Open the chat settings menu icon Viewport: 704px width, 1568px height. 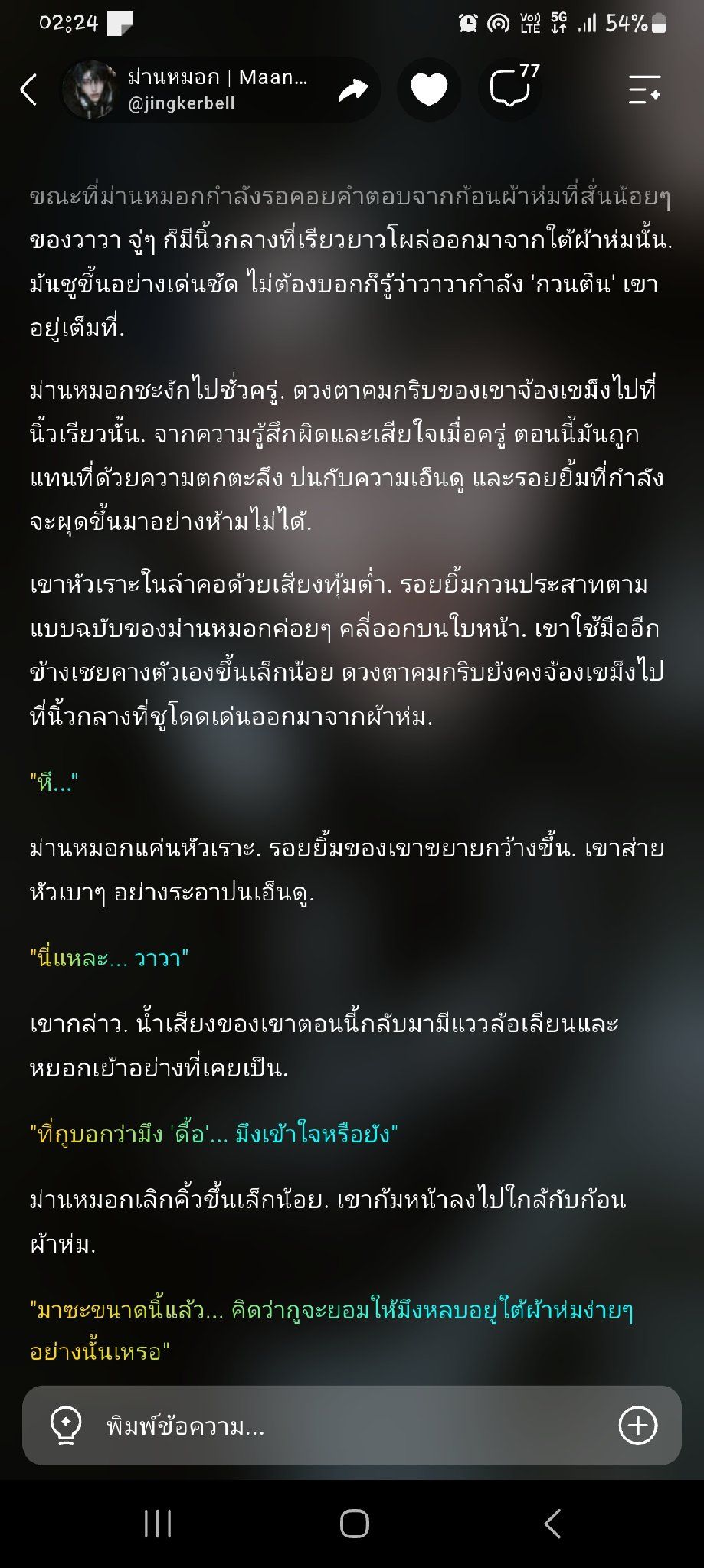coord(644,90)
